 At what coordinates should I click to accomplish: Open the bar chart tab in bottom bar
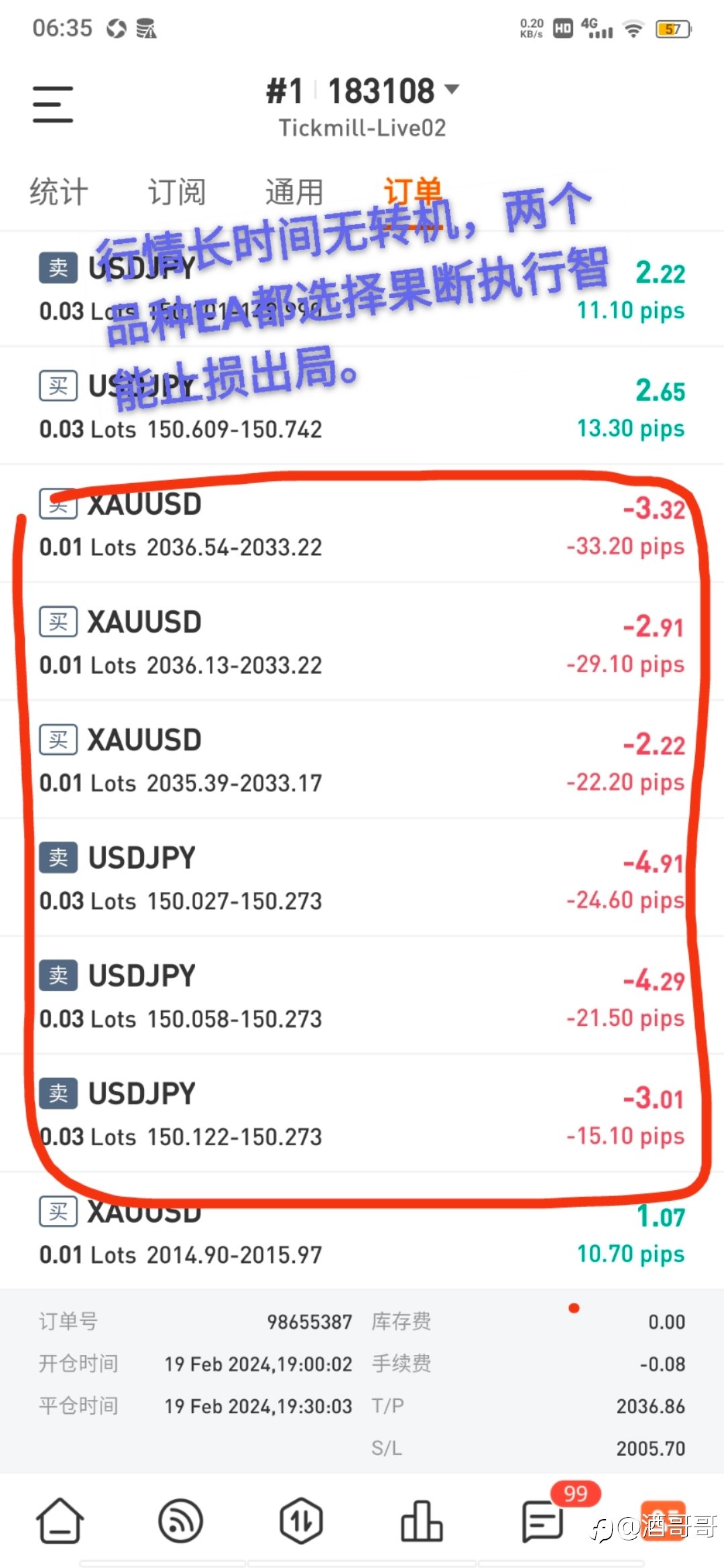point(422,1520)
